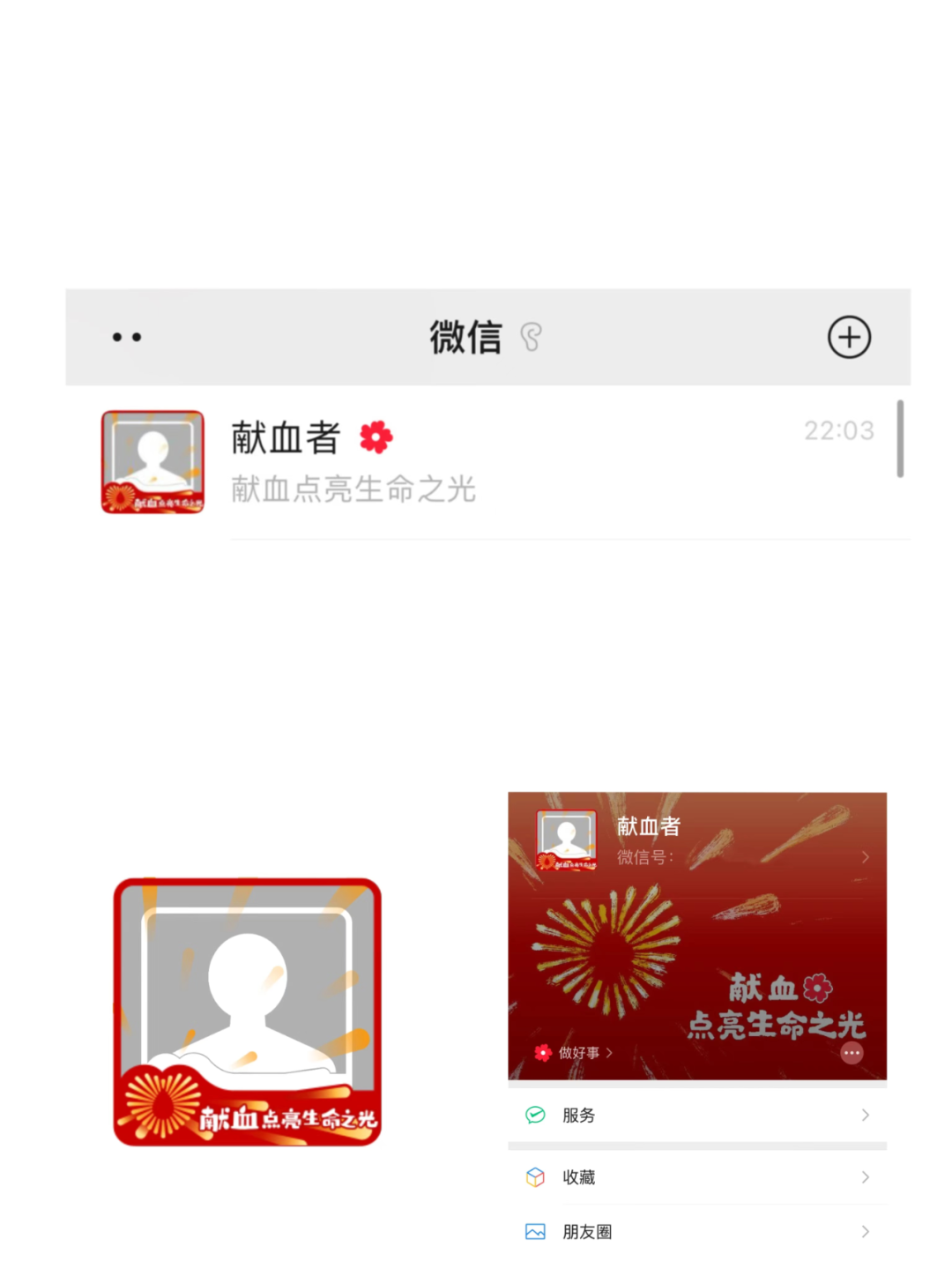The height and width of the screenshot is (1269, 952).
Task: Click the flower icon beside 做好事
Action: (x=541, y=1052)
